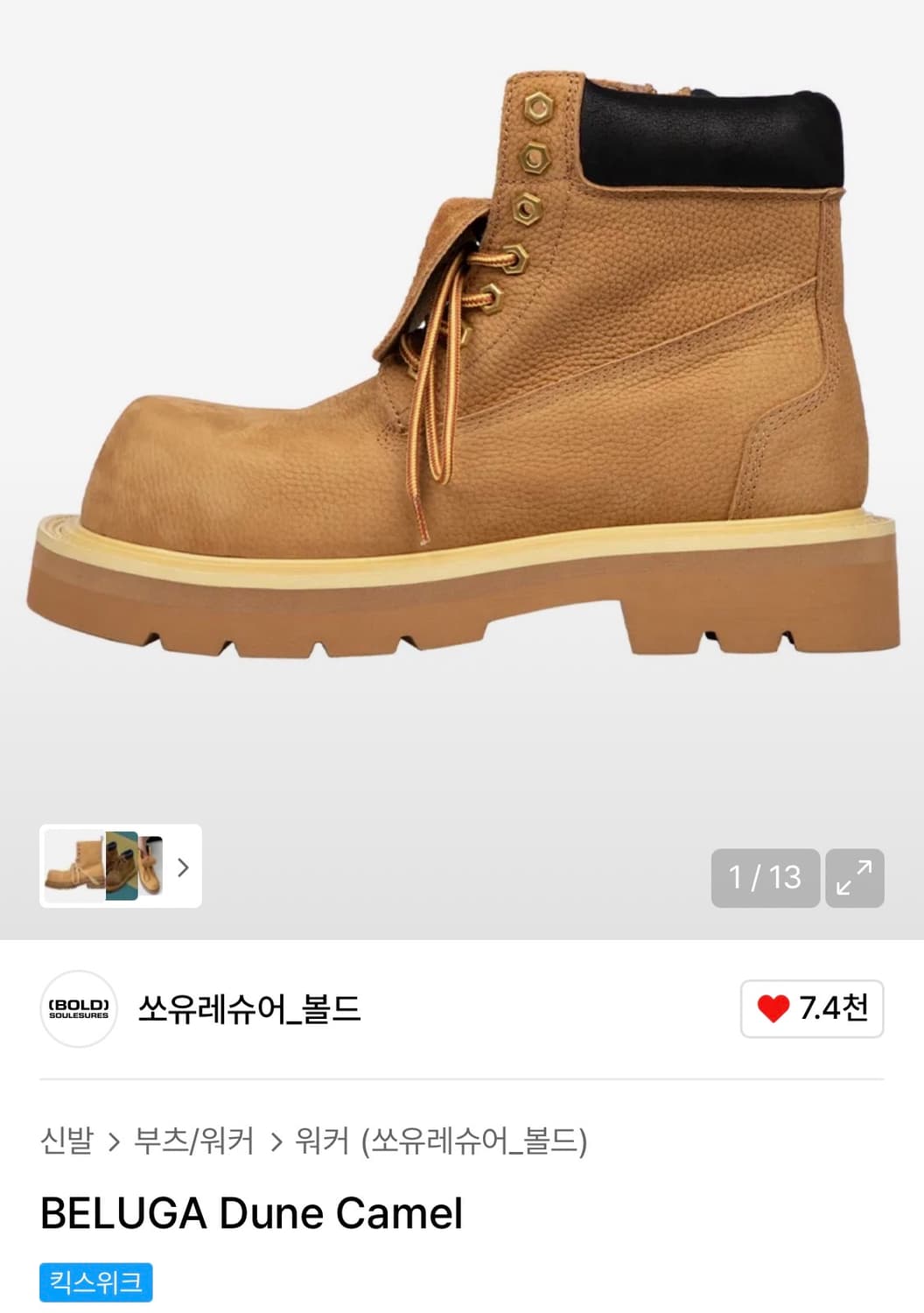Click the 1 / 13 image counter badge
The height and width of the screenshot is (1313, 924).
[765, 878]
